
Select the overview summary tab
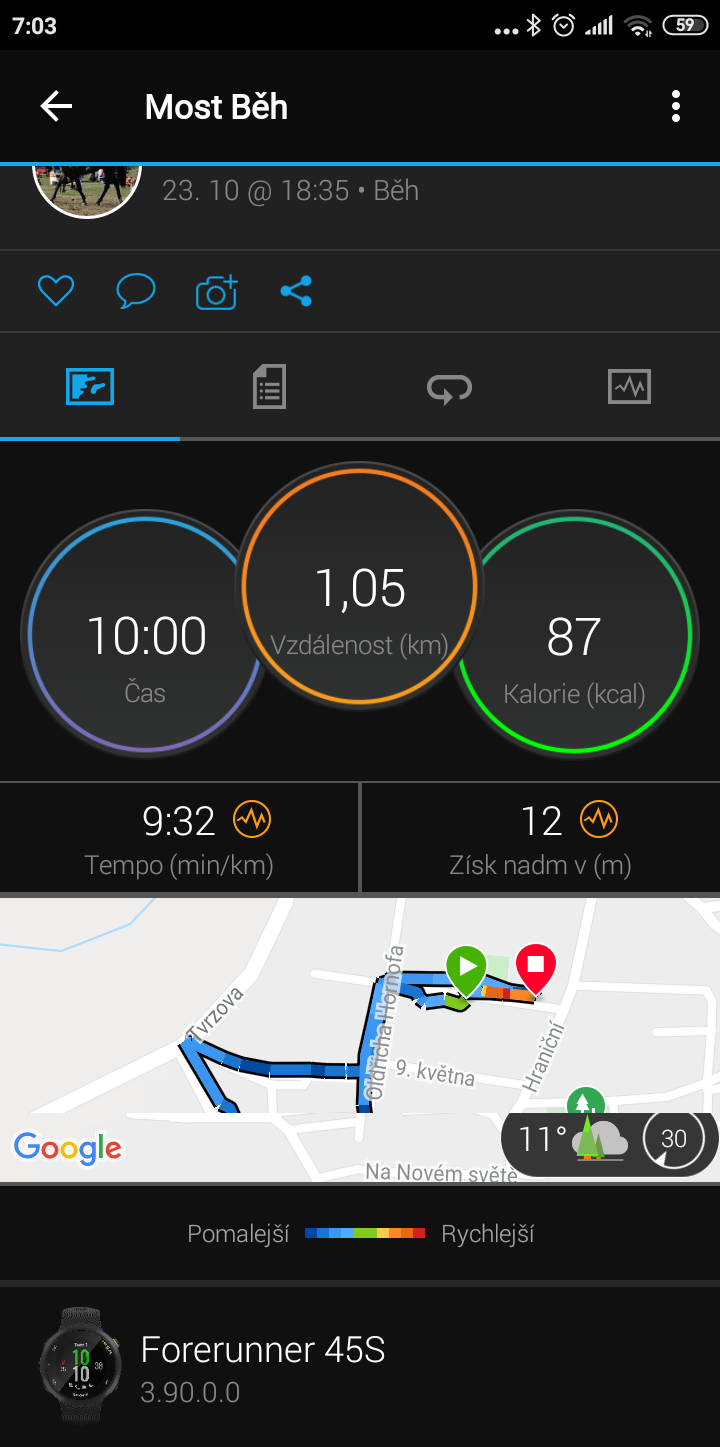pos(90,386)
